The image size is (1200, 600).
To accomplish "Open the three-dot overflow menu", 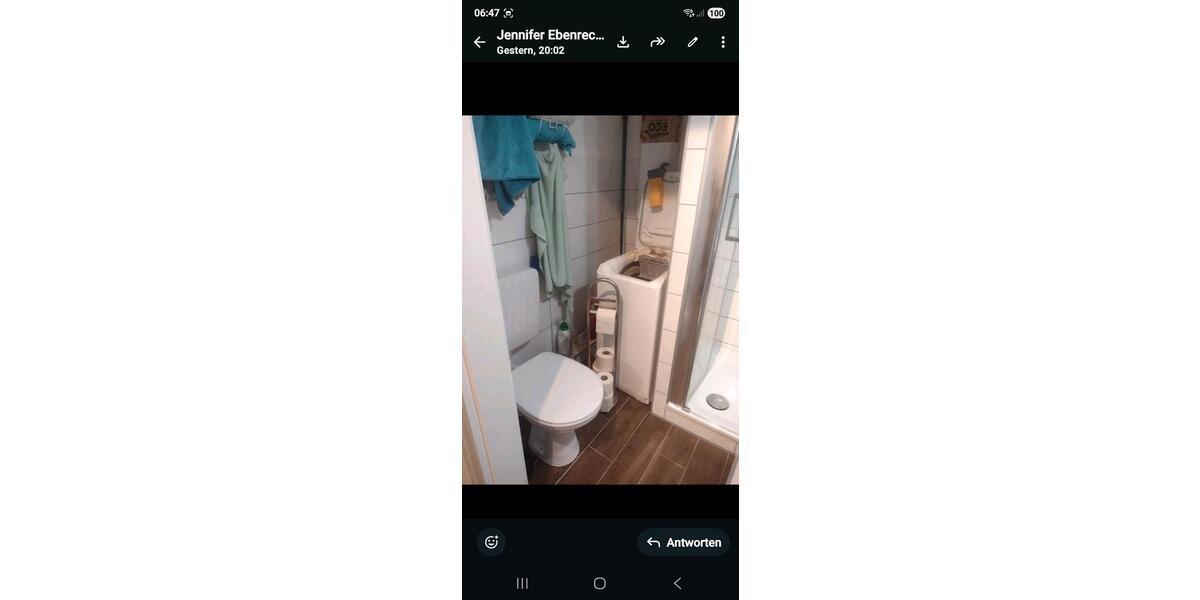I will point(723,42).
